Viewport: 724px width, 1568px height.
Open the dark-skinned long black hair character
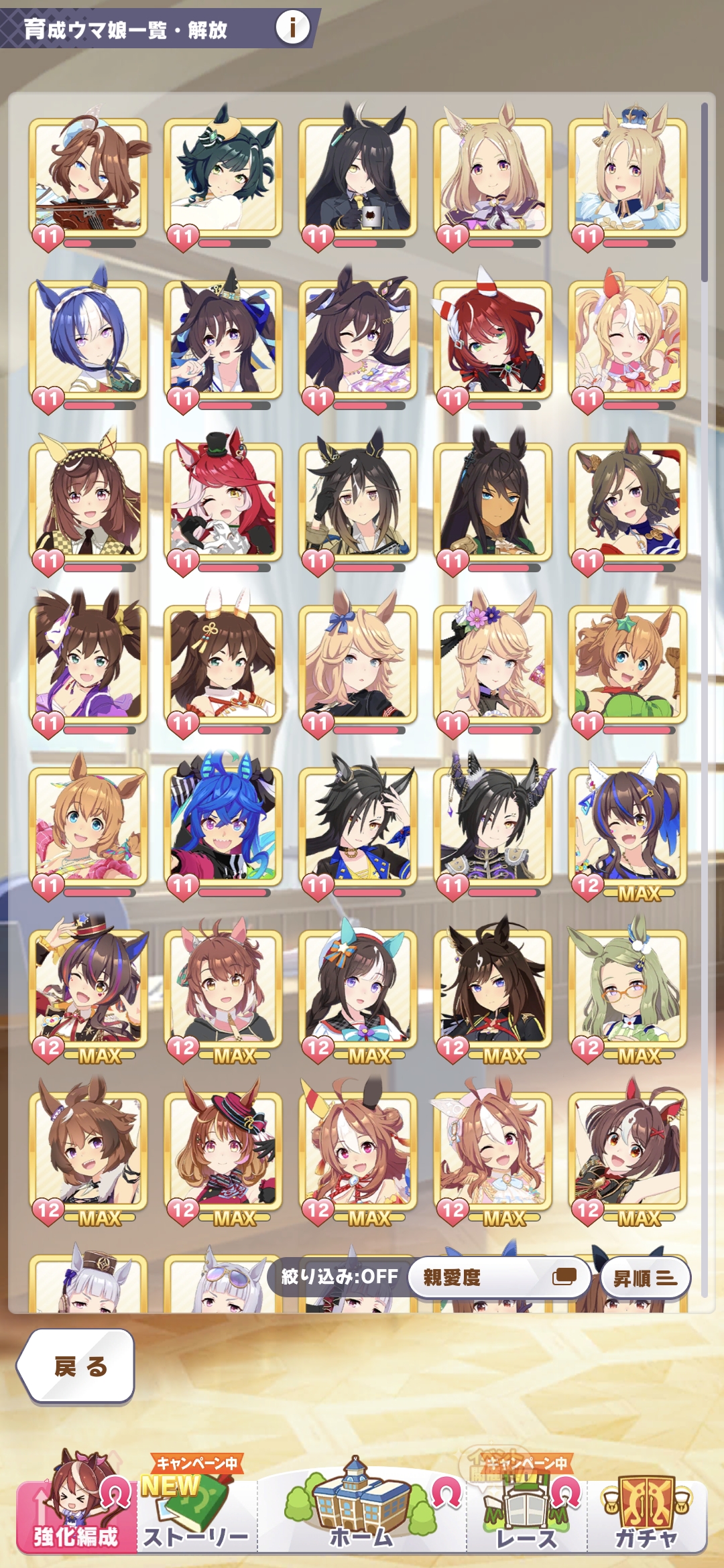tap(493, 503)
